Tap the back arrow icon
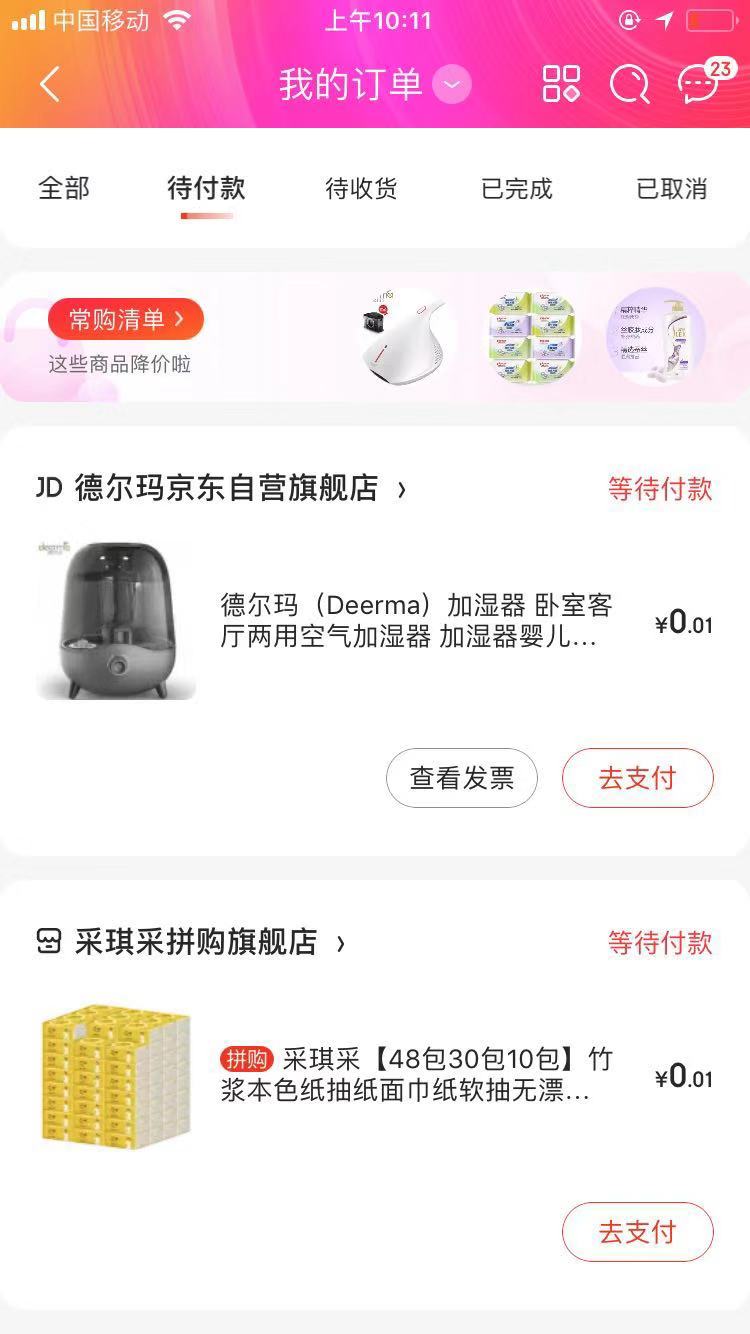The height and width of the screenshot is (1334, 750). click(49, 84)
